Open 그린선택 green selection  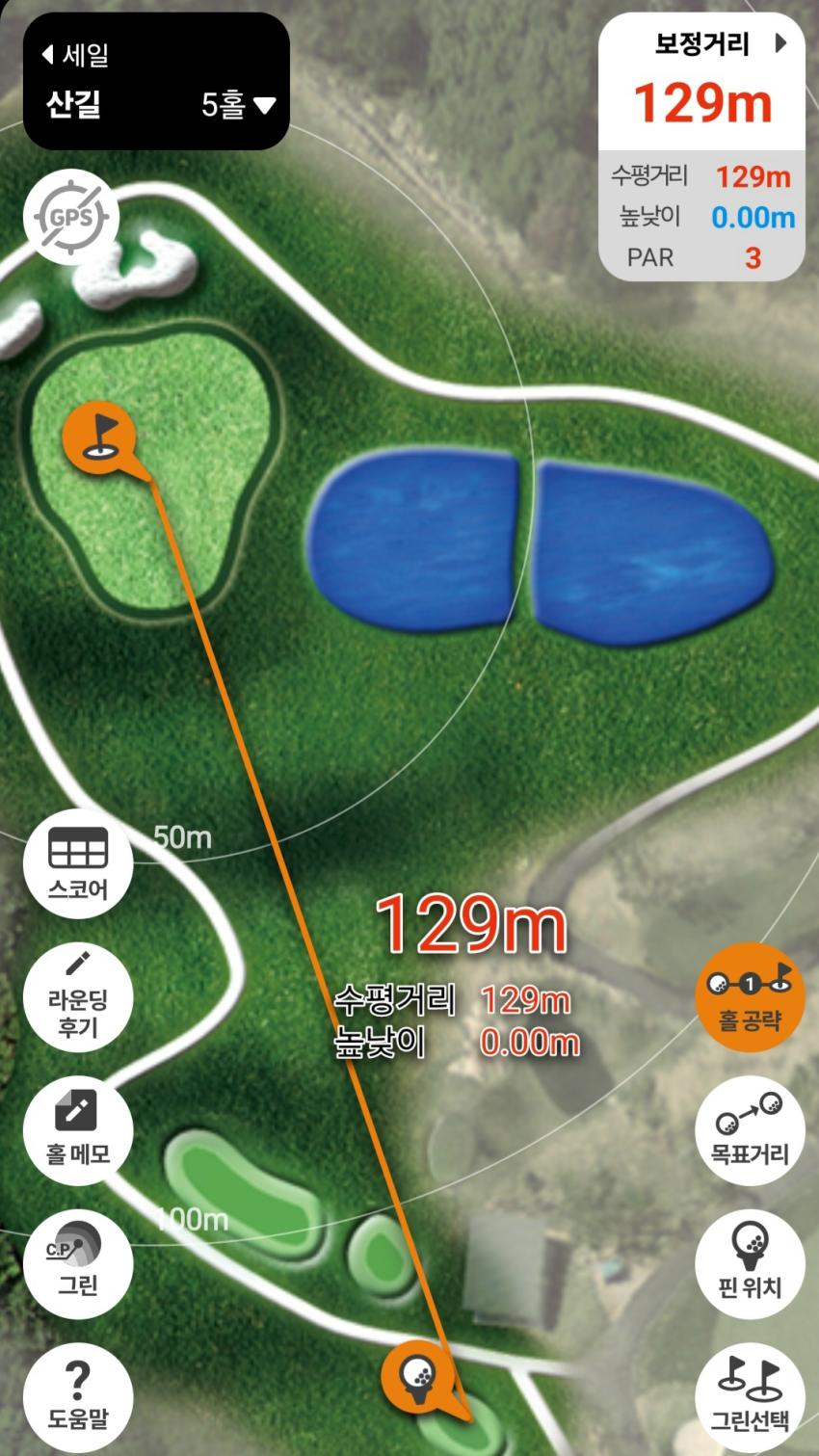click(x=750, y=1395)
